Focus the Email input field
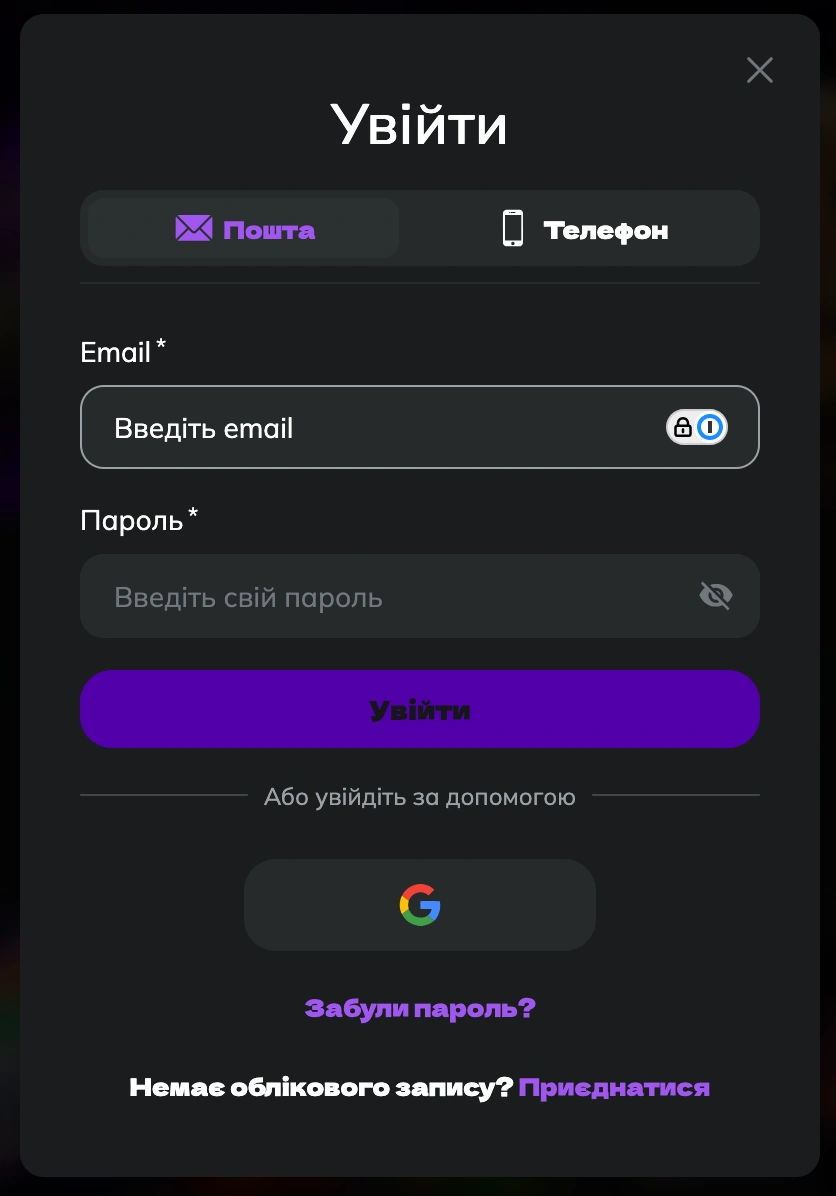836x1196 pixels. pos(370,428)
